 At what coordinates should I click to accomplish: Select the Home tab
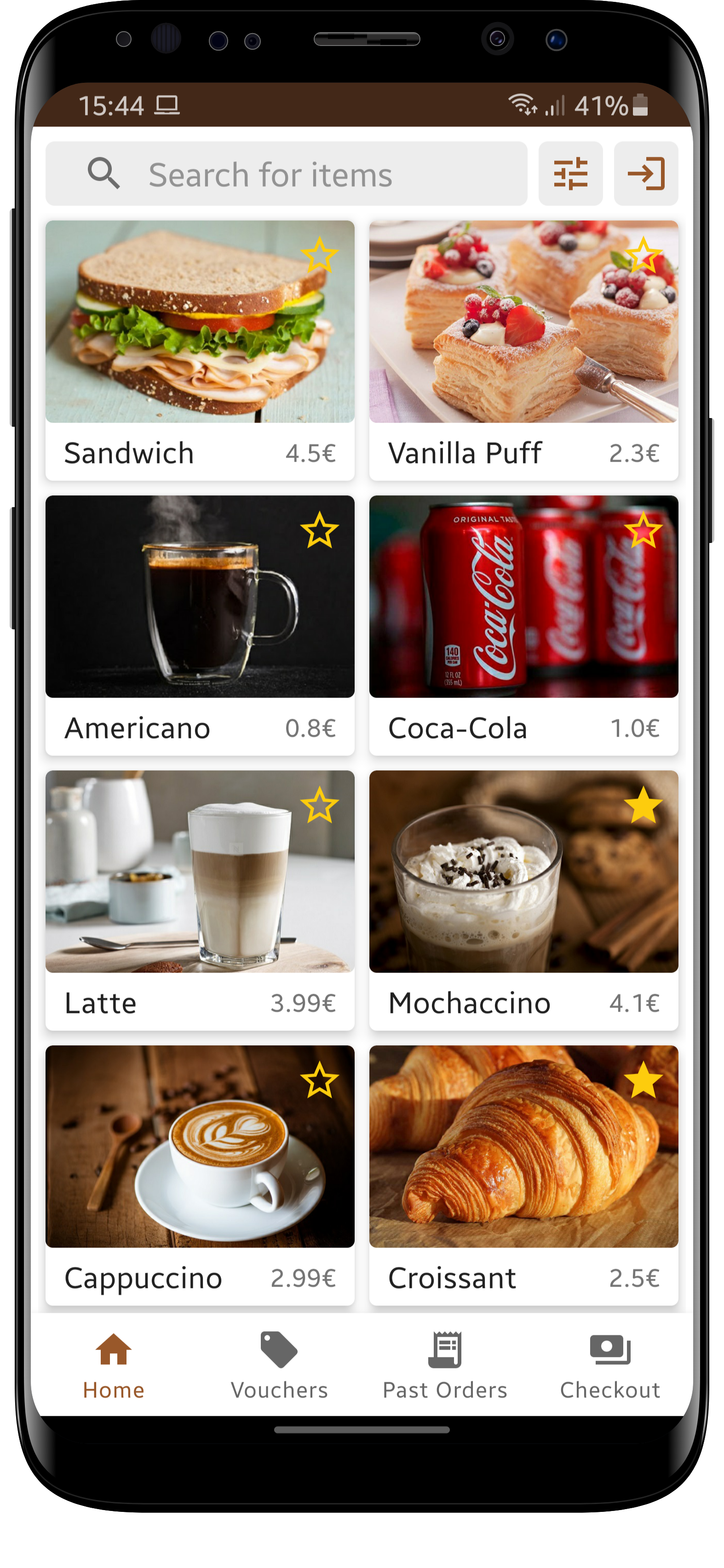pyautogui.click(x=114, y=1365)
